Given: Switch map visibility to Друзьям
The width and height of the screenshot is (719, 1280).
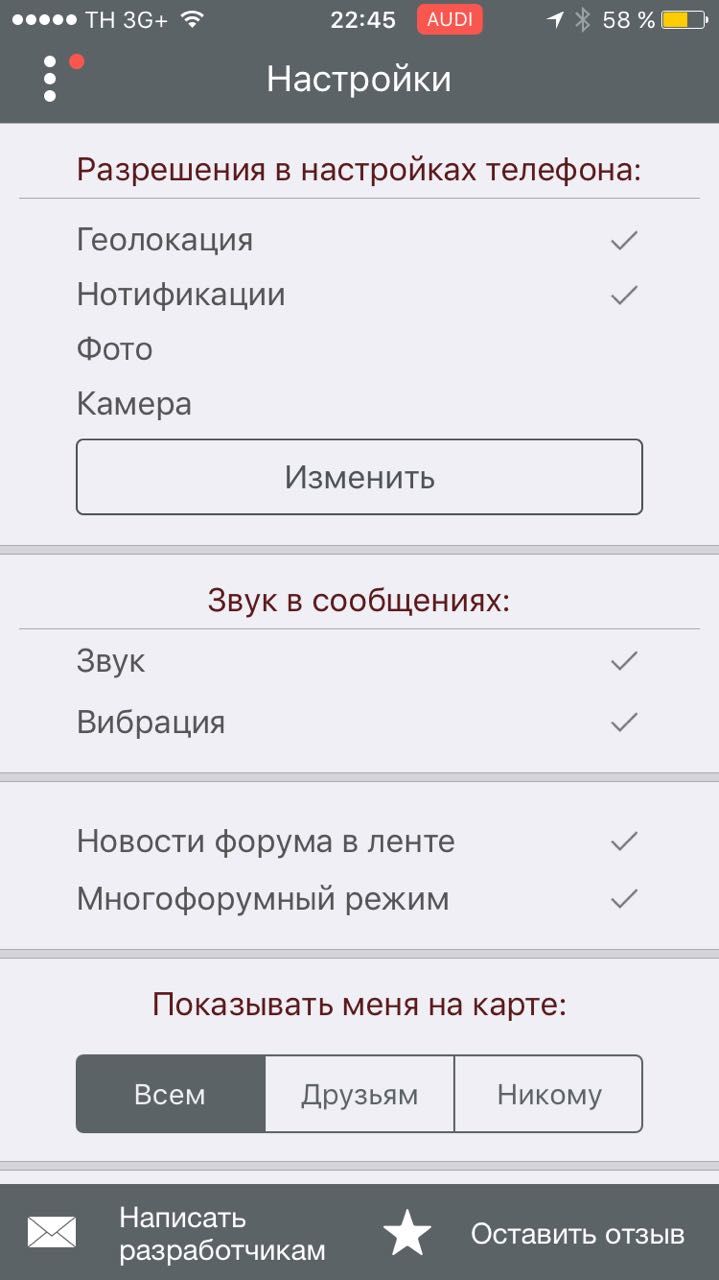Looking at the screenshot, I should pos(359,1094).
